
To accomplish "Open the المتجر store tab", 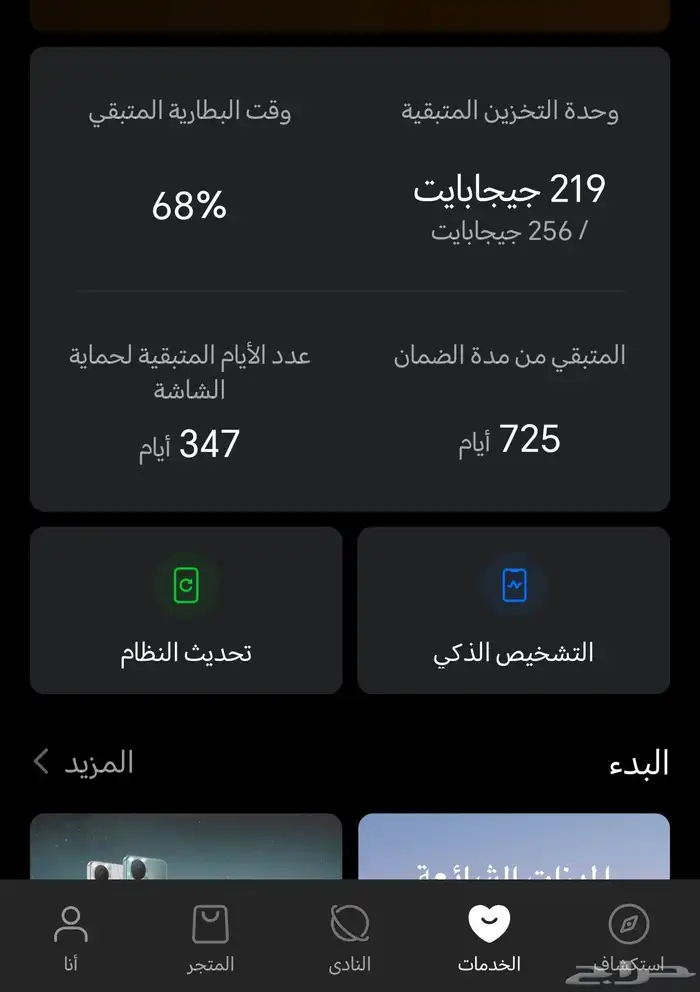I will 210,938.
